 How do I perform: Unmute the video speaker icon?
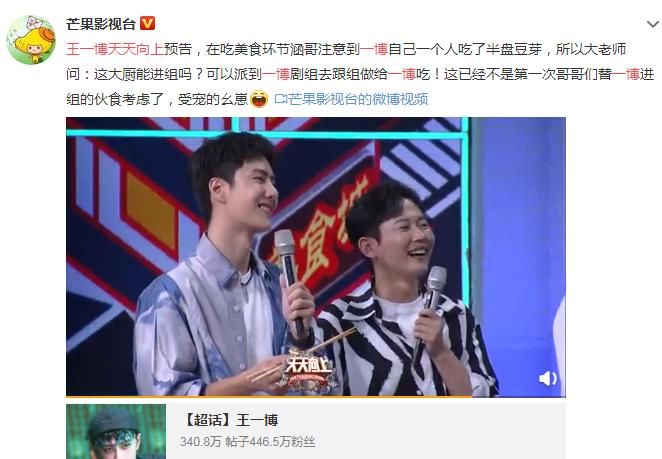[x=547, y=378]
